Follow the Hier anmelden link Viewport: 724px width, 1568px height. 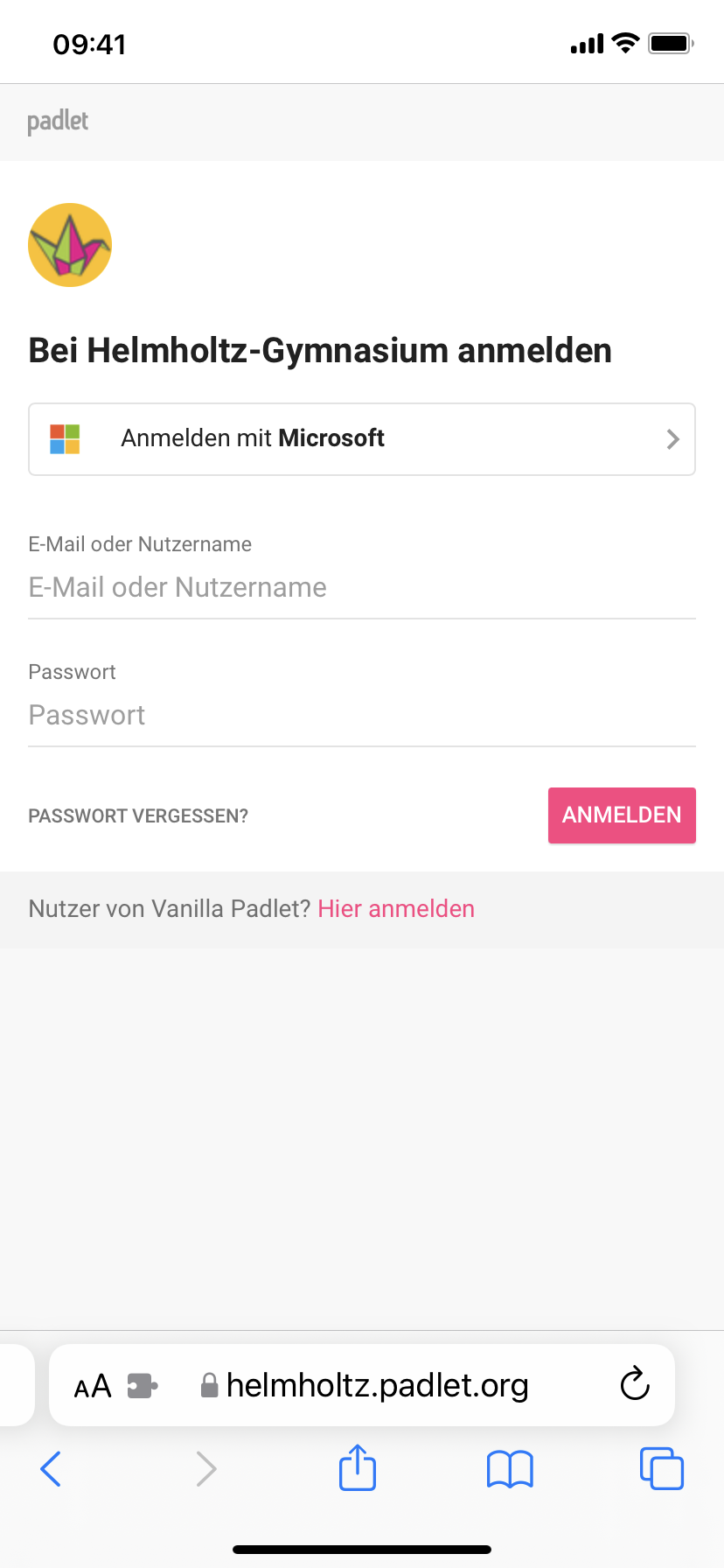[x=396, y=908]
